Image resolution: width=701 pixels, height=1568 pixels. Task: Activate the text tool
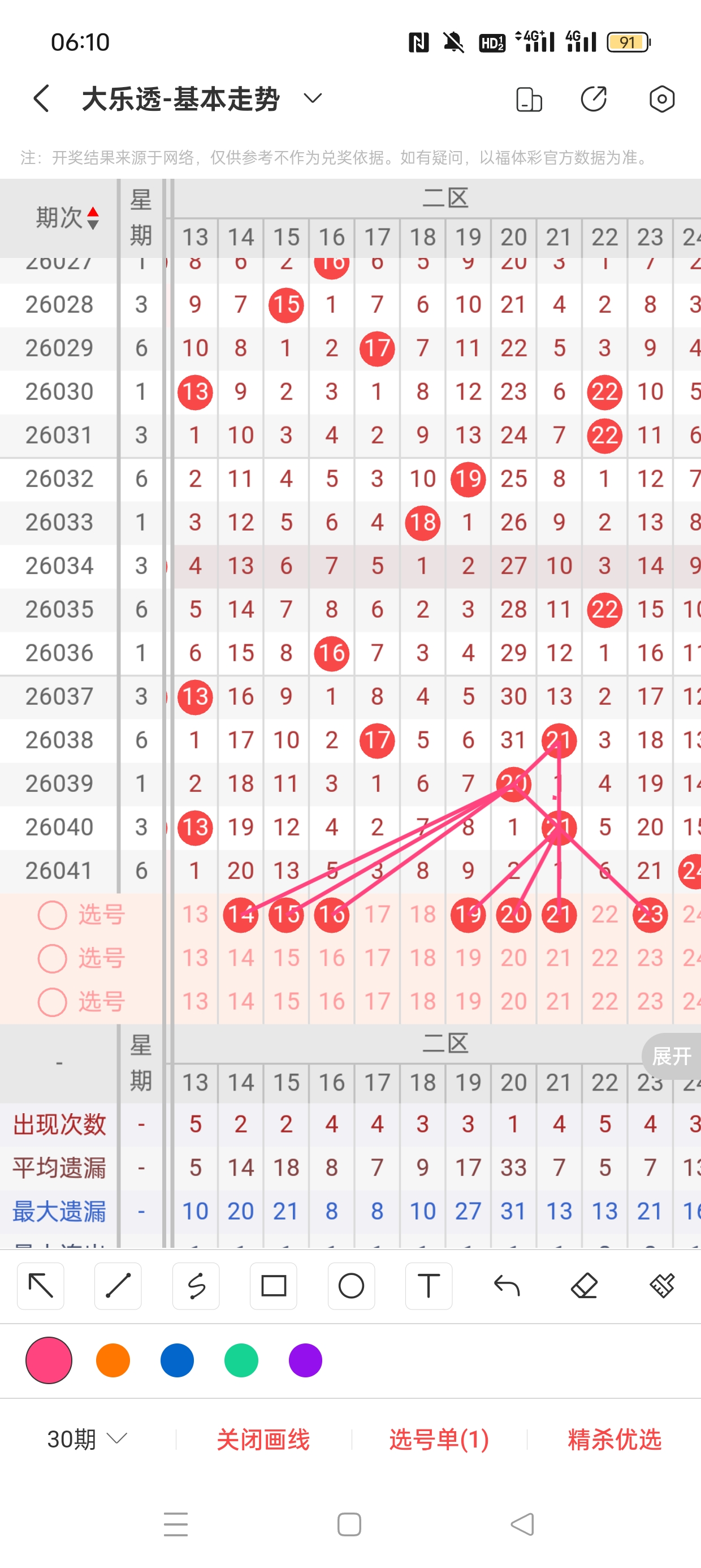[x=429, y=1286]
